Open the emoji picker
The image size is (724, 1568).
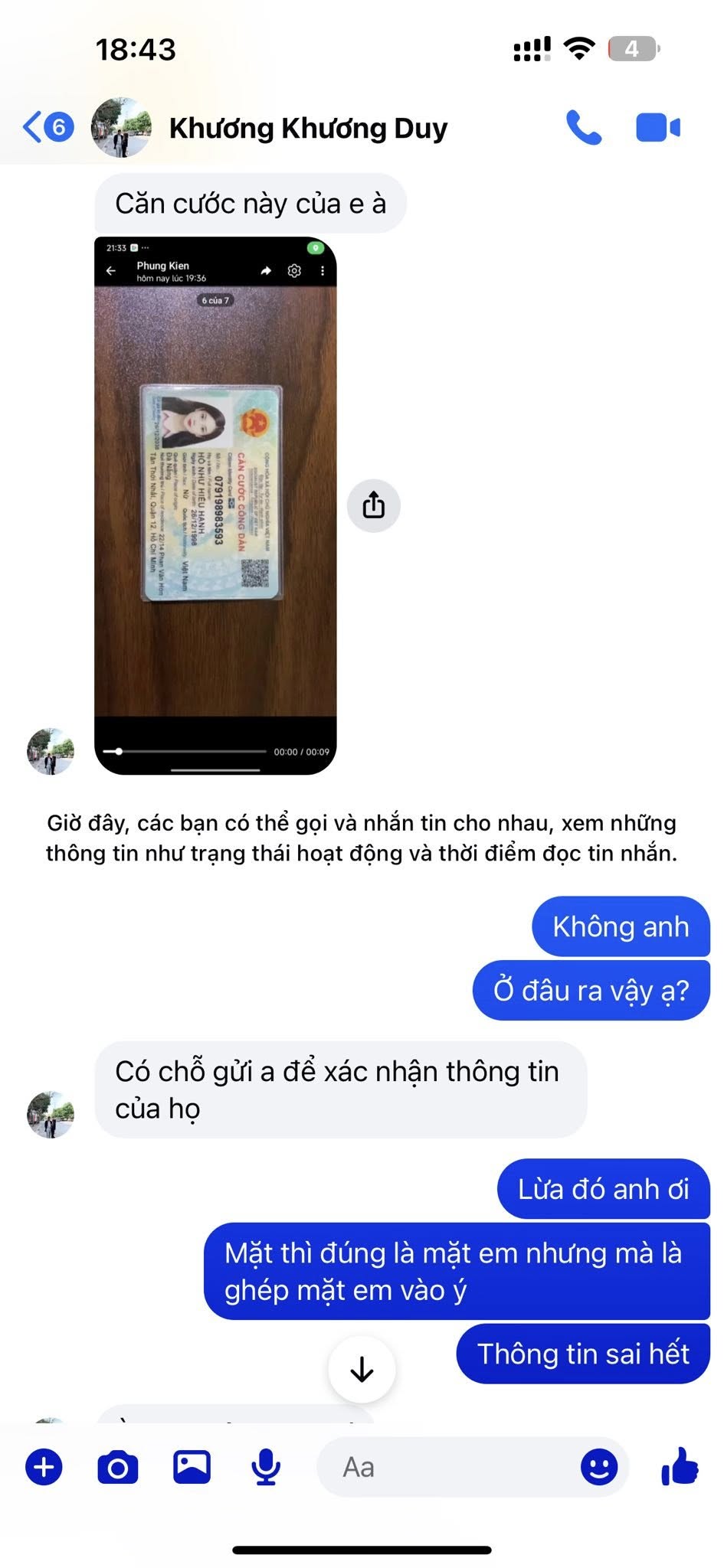598,1468
